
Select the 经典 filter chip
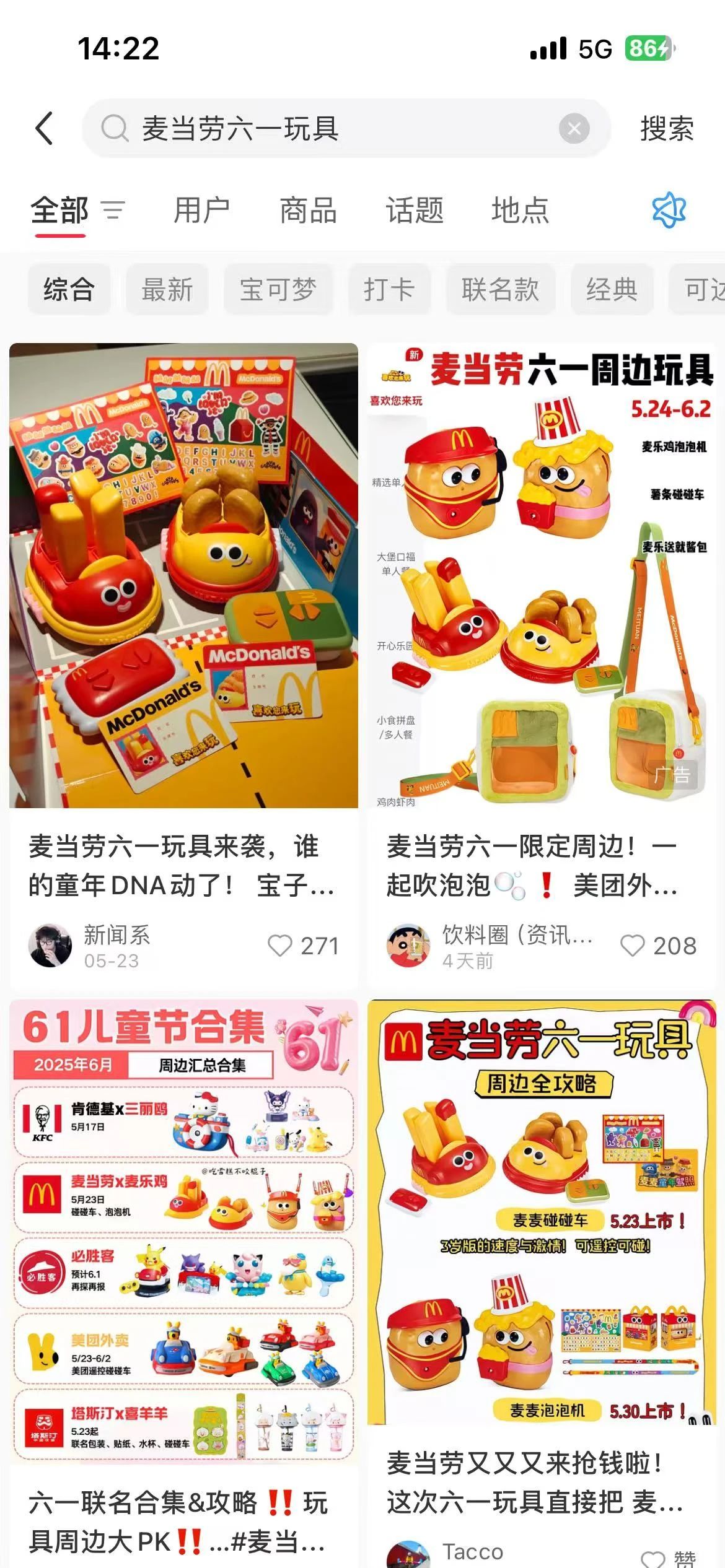point(612,289)
